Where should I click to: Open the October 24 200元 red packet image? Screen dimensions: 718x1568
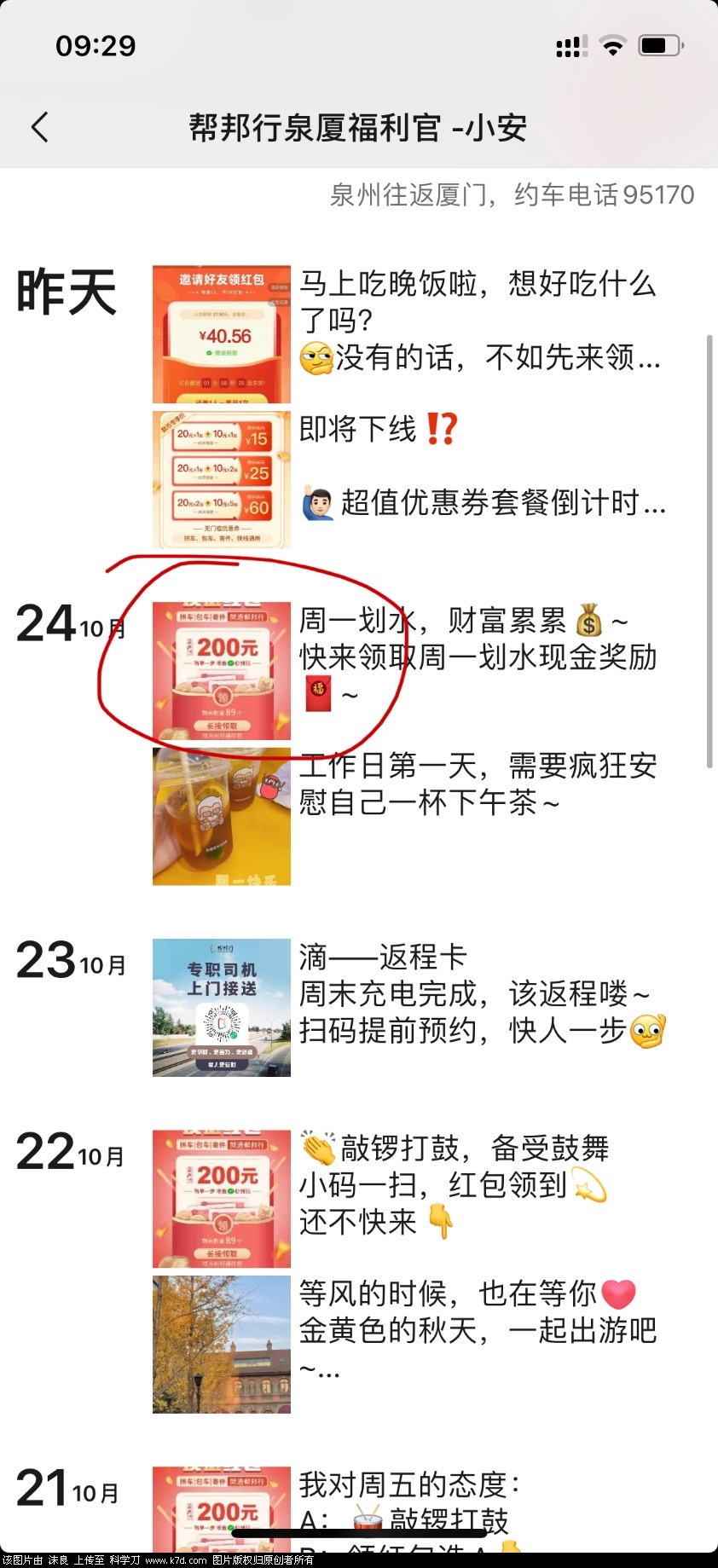pyautogui.click(x=222, y=671)
